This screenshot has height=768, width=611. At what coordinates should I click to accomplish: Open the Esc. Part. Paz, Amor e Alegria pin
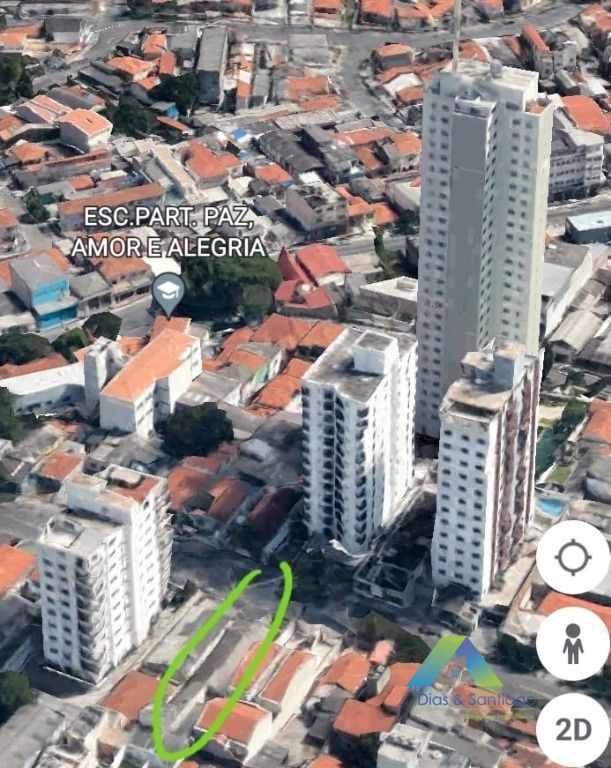click(168, 294)
